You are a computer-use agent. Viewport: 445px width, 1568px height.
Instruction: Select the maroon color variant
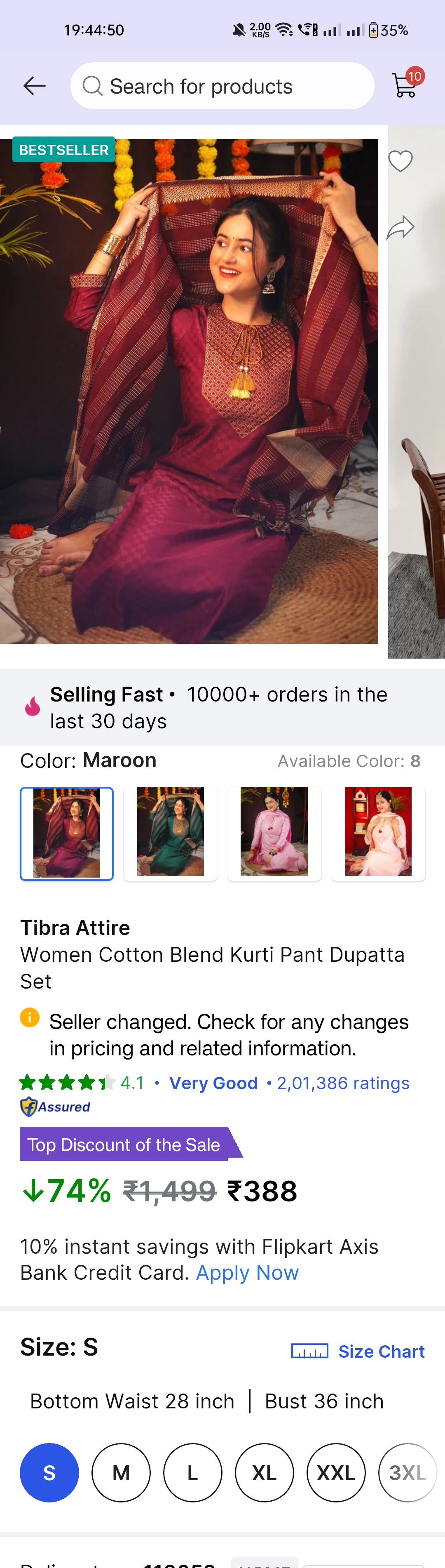67,833
